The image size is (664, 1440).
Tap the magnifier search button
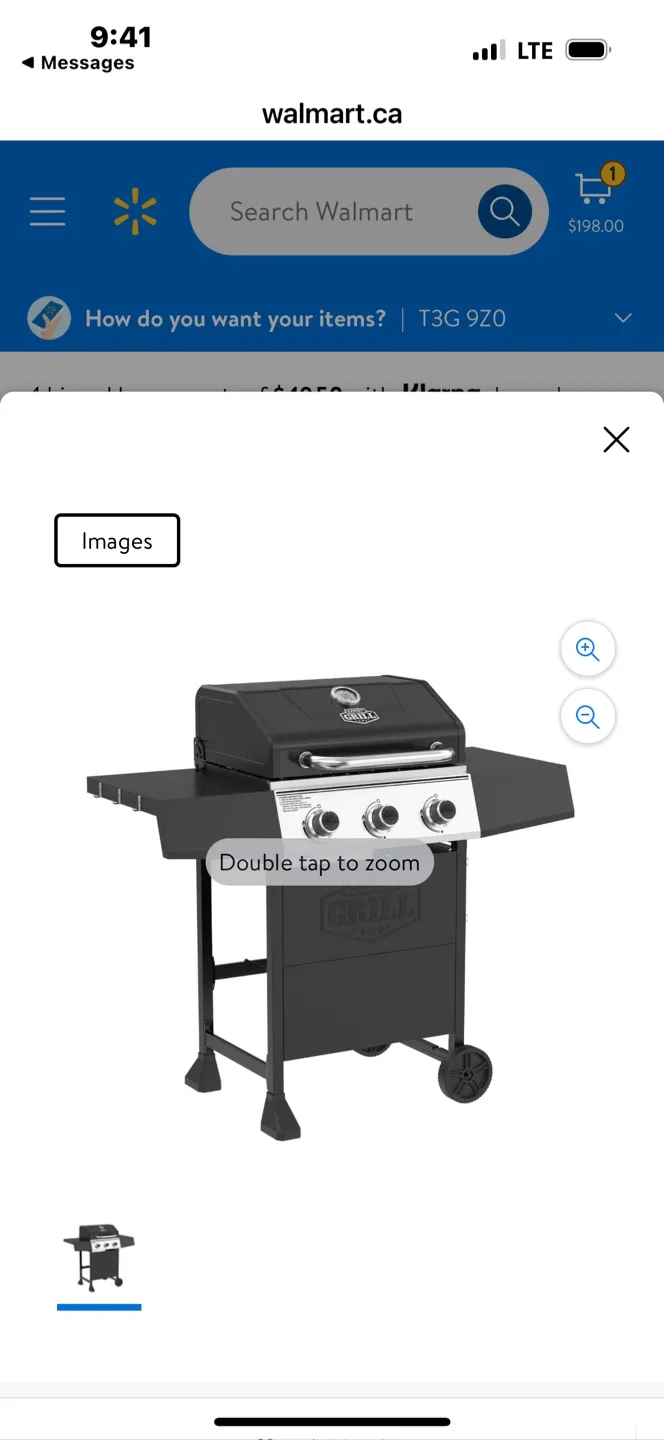tap(504, 212)
